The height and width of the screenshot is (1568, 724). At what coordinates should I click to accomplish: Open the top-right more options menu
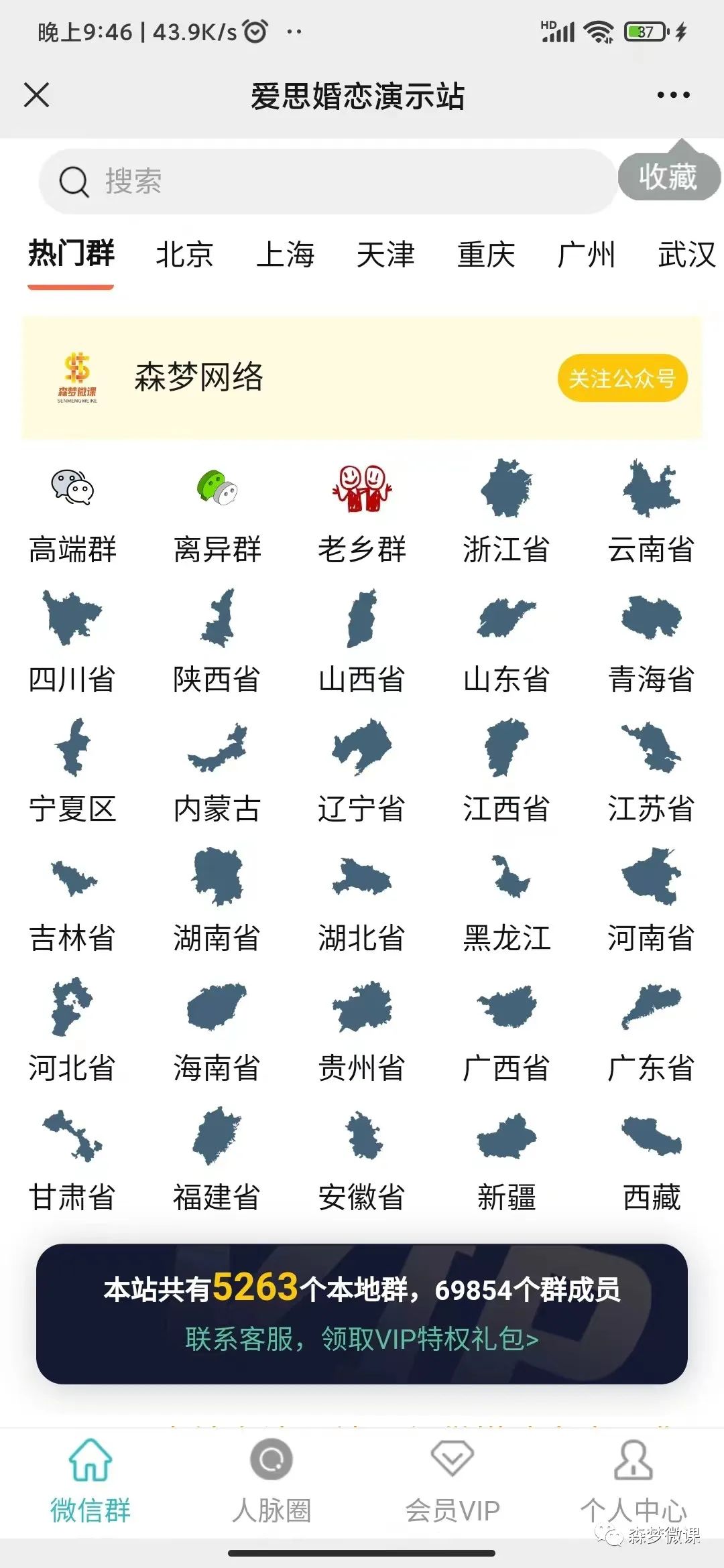click(673, 95)
